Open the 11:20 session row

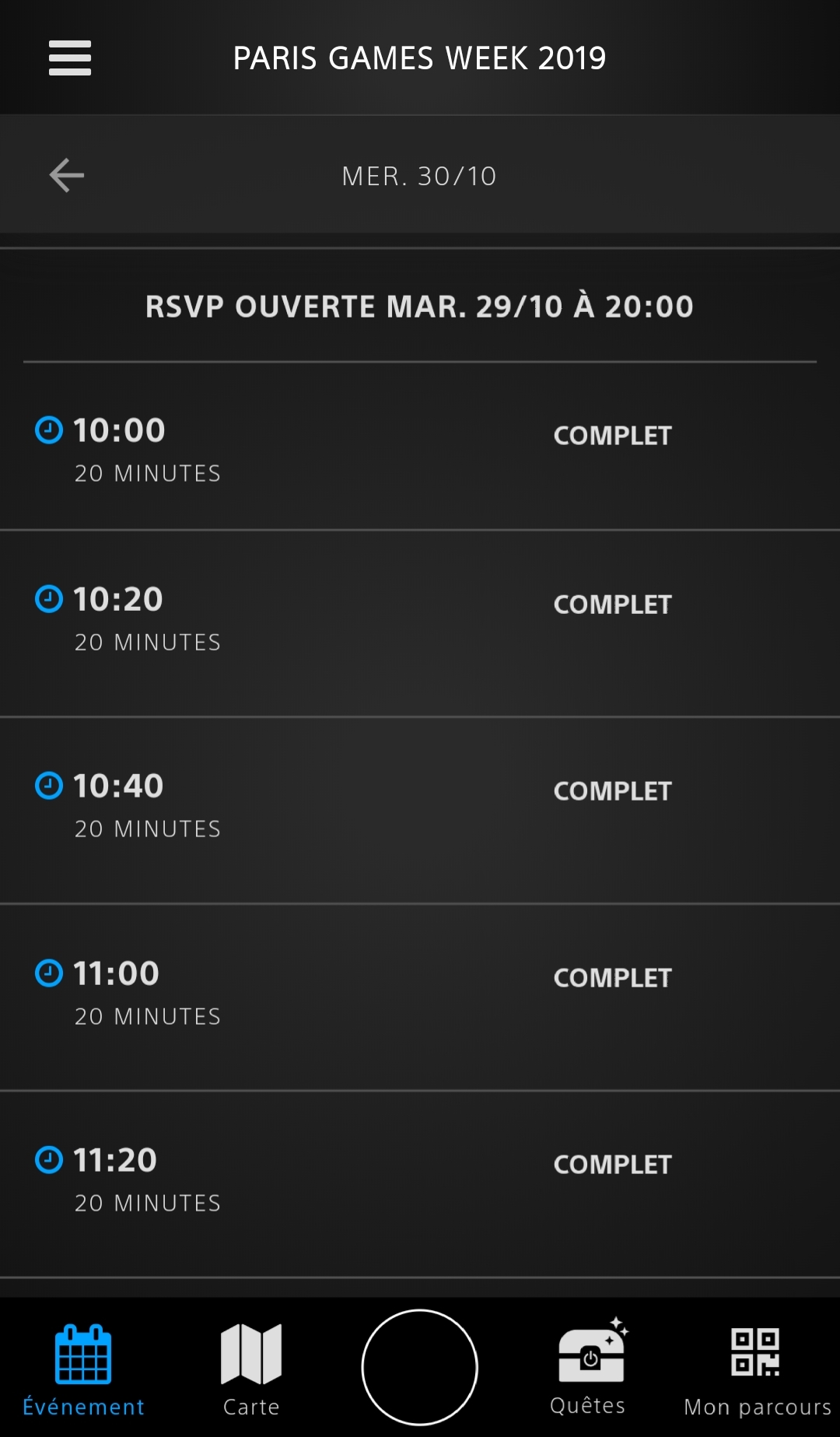tap(420, 1181)
